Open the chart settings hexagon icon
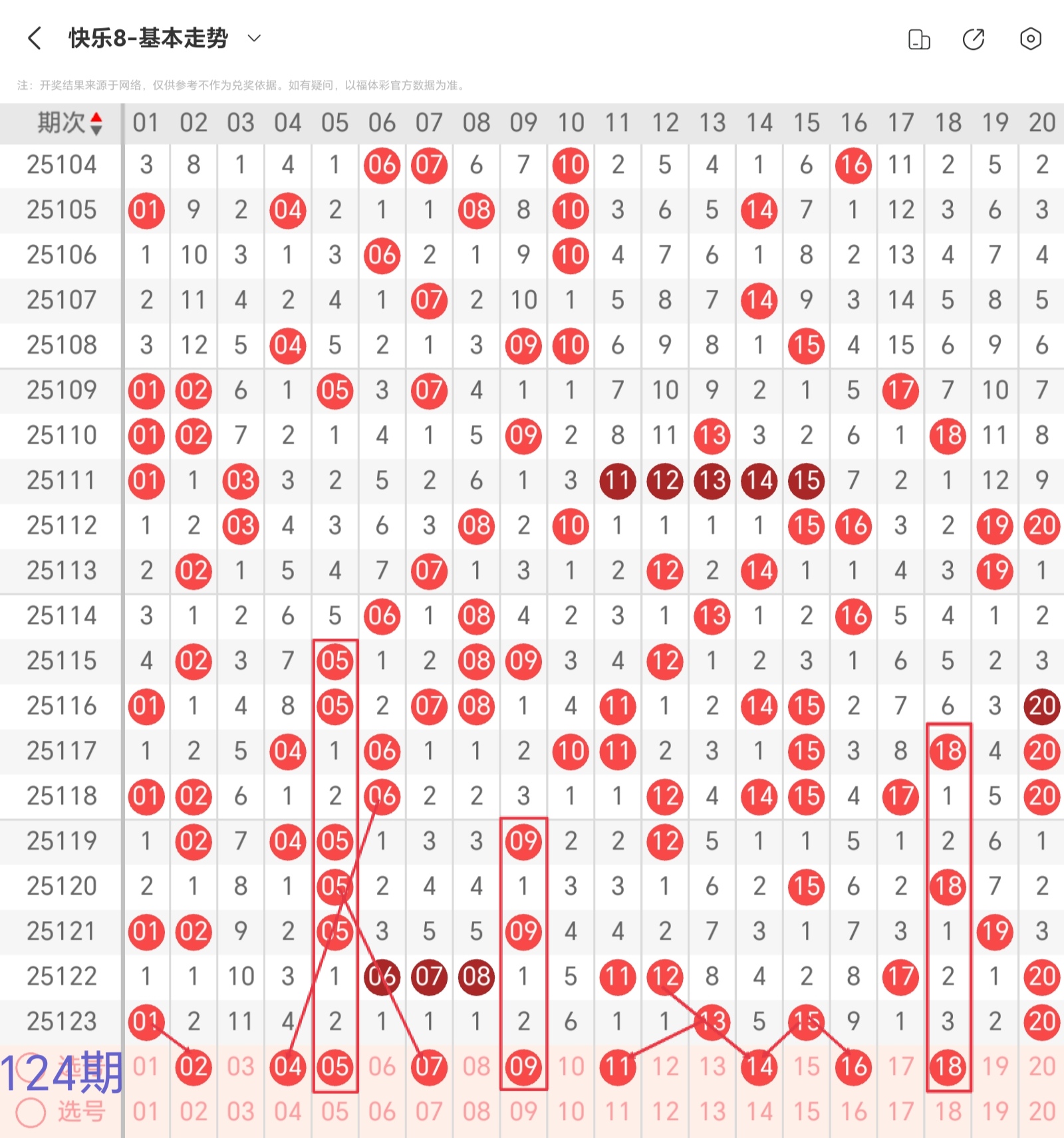The height and width of the screenshot is (1138, 1064). point(1030,39)
